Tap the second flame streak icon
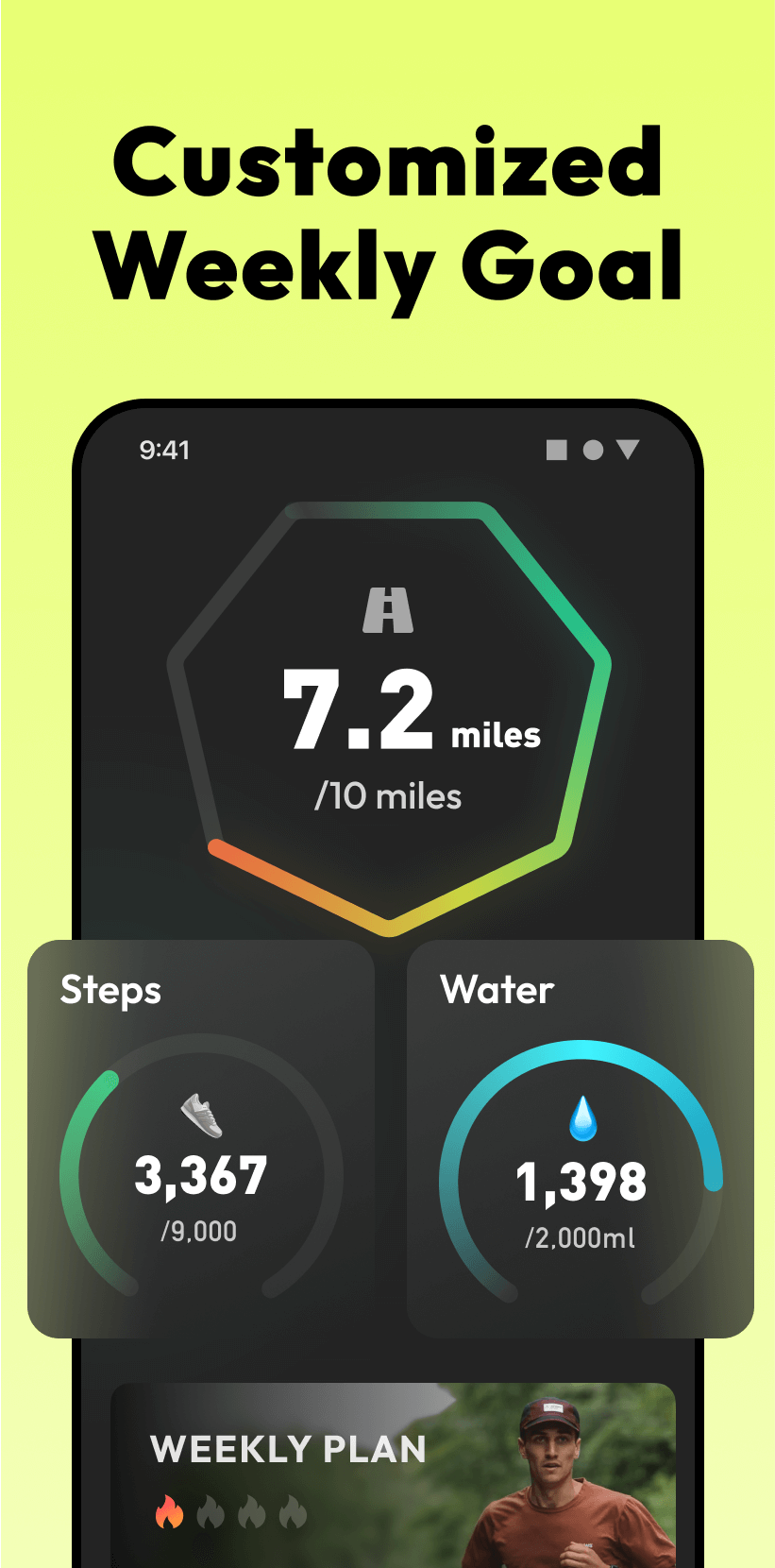 [x=211, y=1511]
